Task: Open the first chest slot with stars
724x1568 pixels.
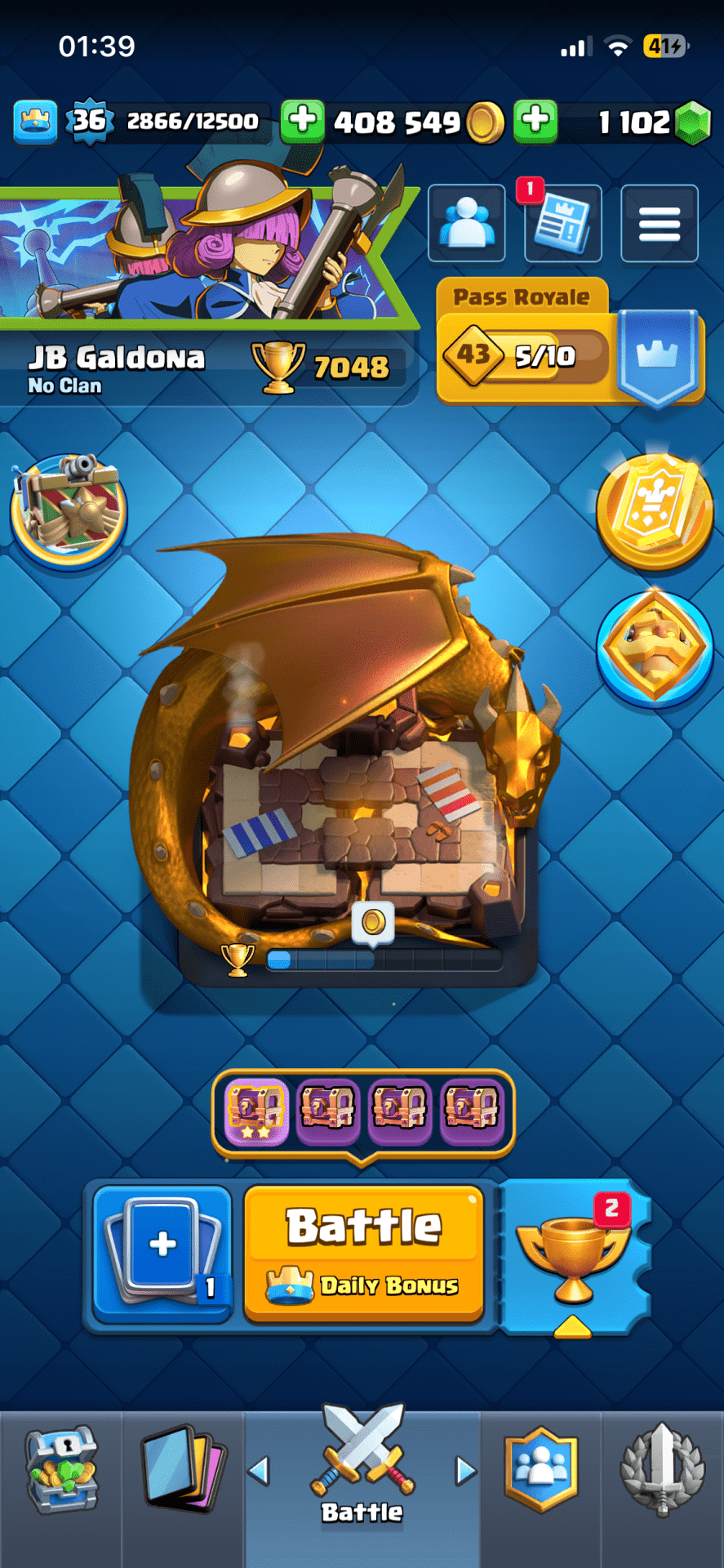Action: click(x=256, y=1111)
